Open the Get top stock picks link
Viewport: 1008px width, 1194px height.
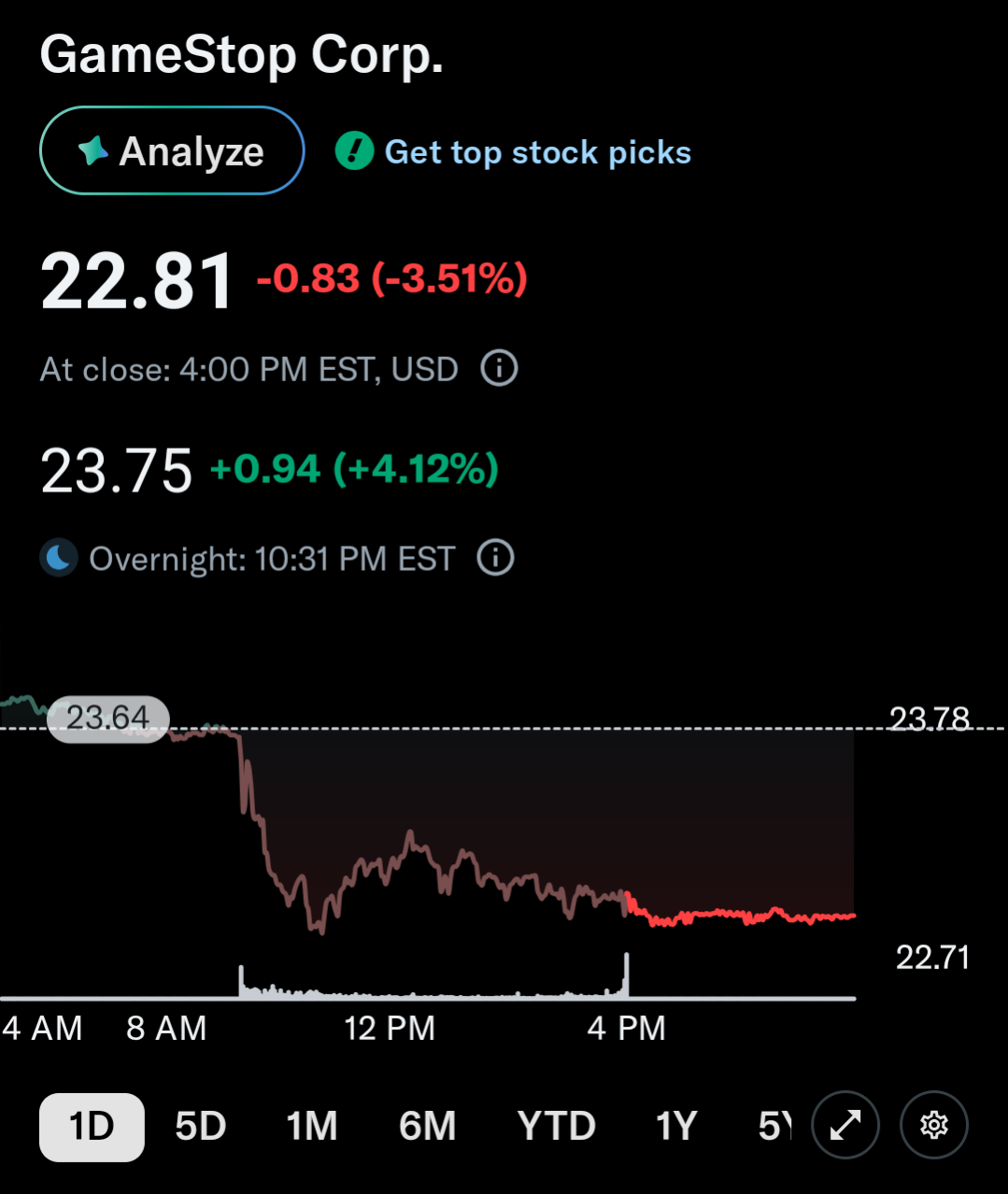click(514, 151)
